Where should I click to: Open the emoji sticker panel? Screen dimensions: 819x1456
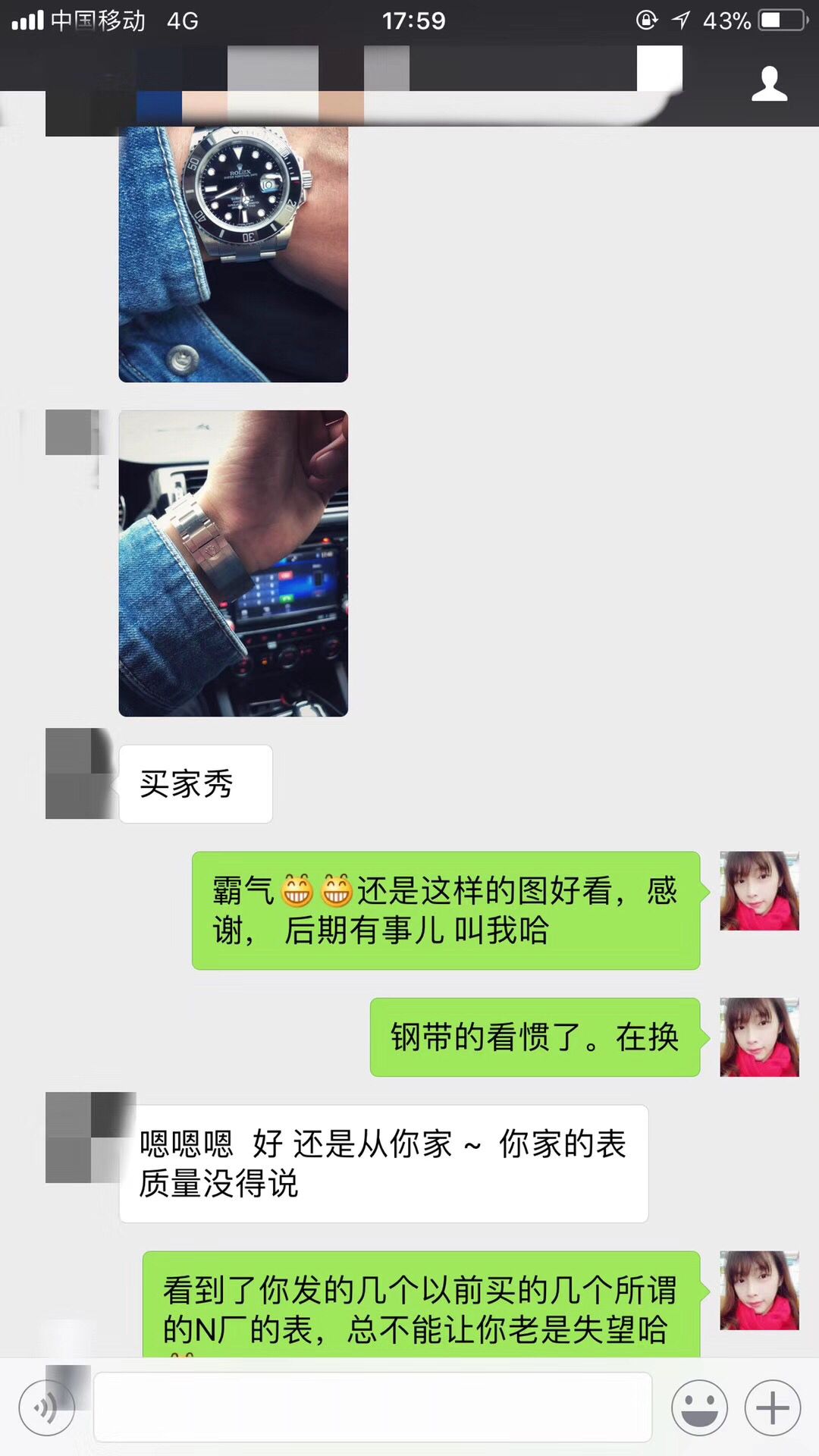[699, 1407]
